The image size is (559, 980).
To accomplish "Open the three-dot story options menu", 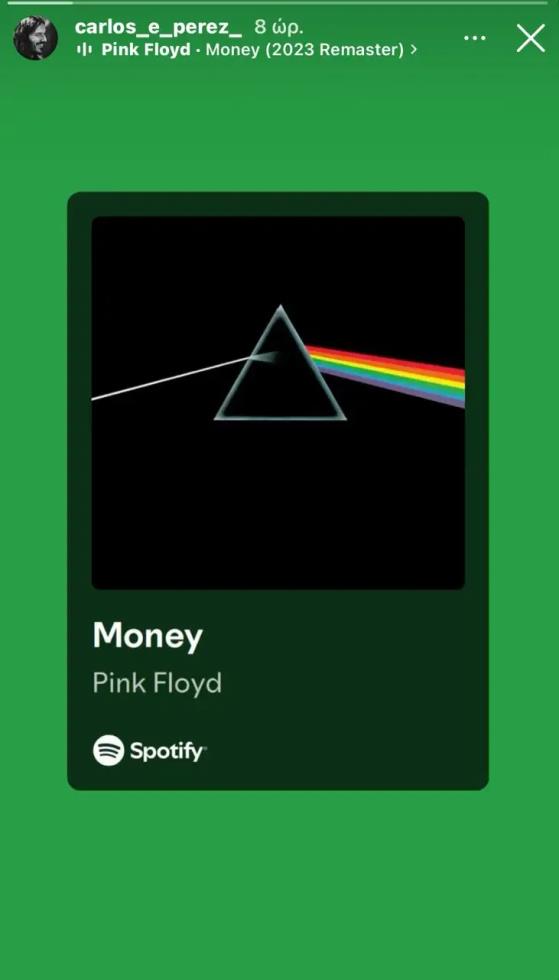I will coord(475,38).
